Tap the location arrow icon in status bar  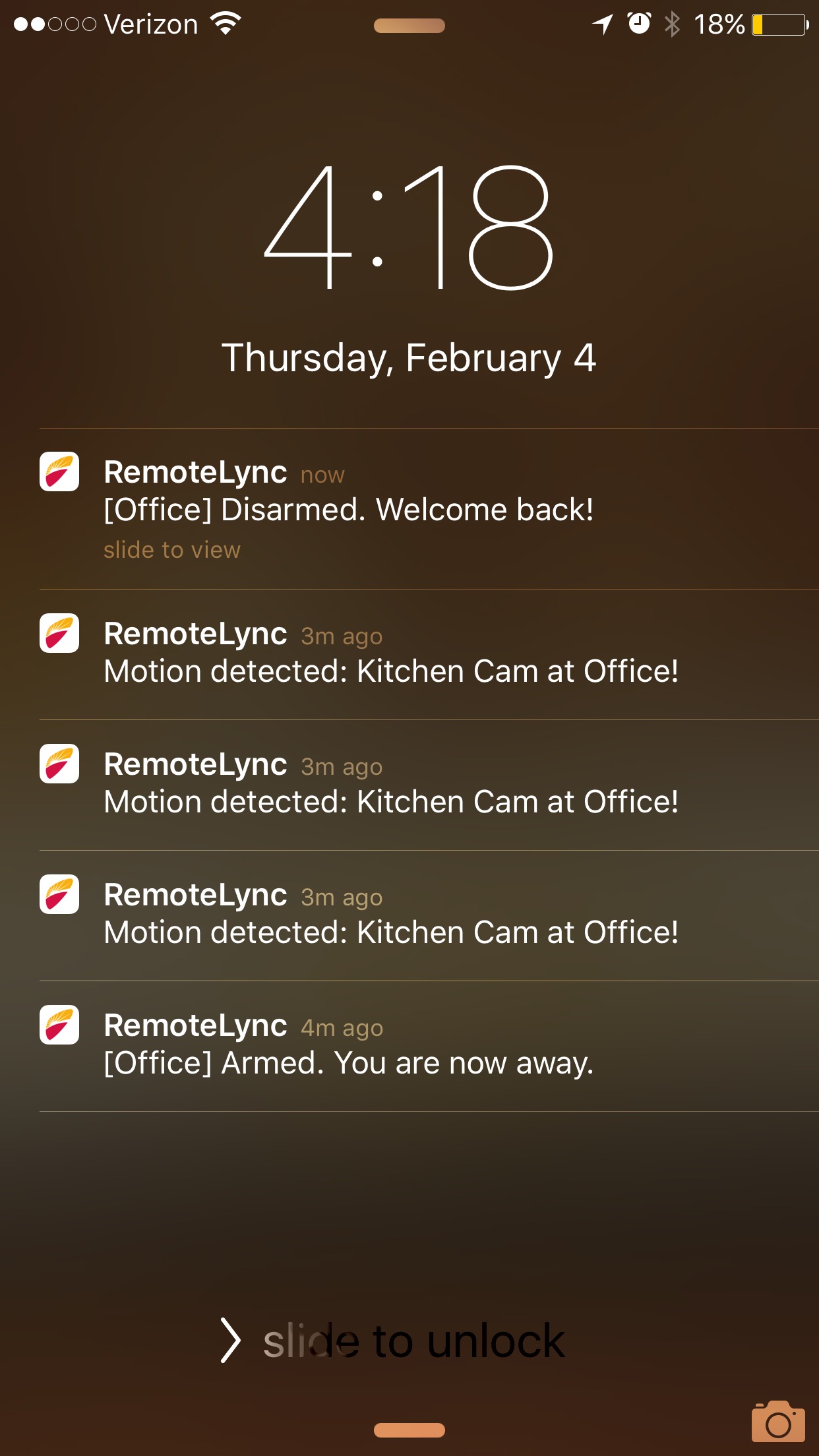[601, 23]
